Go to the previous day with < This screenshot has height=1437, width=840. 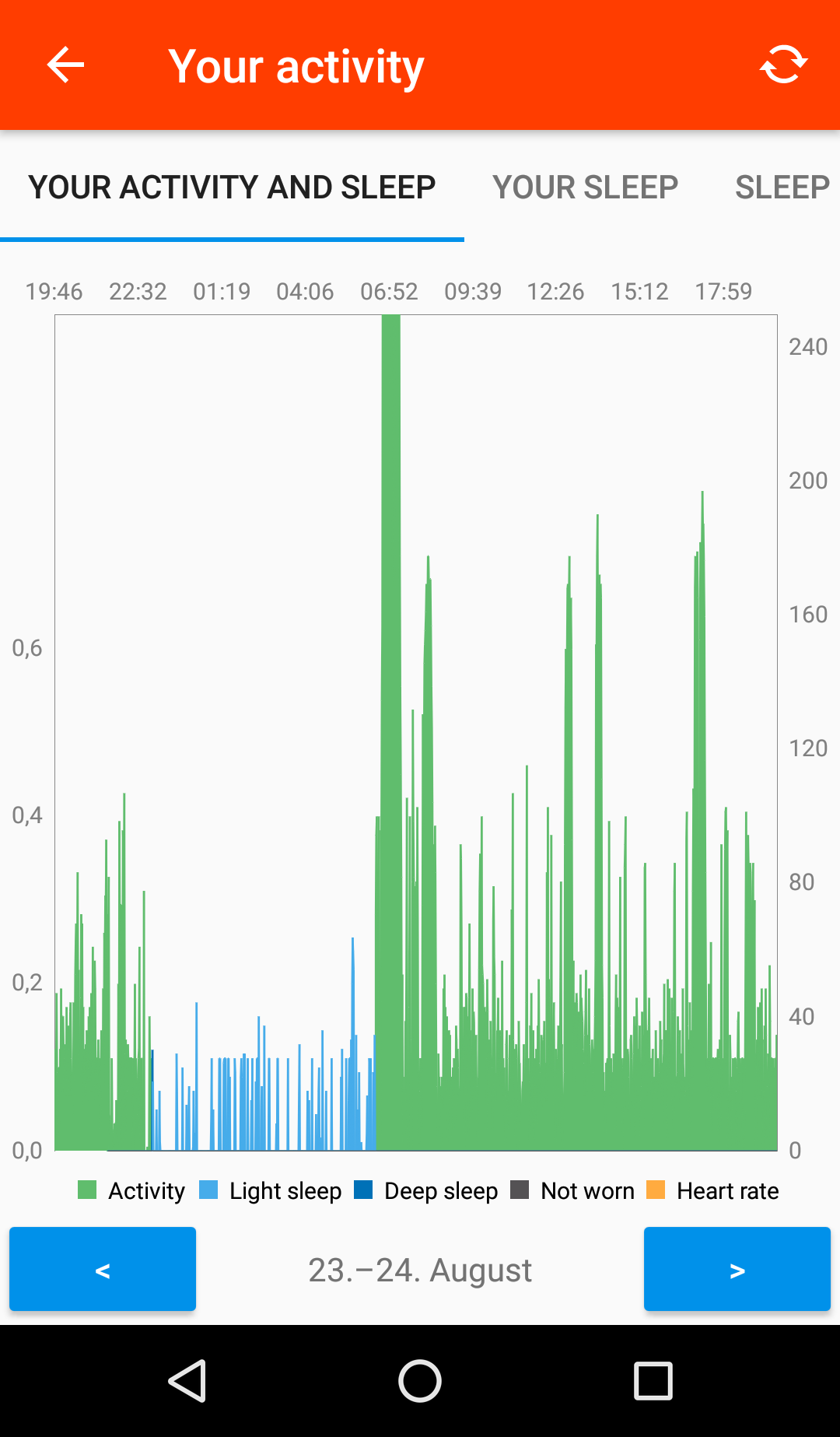[x=103, y=1269]
